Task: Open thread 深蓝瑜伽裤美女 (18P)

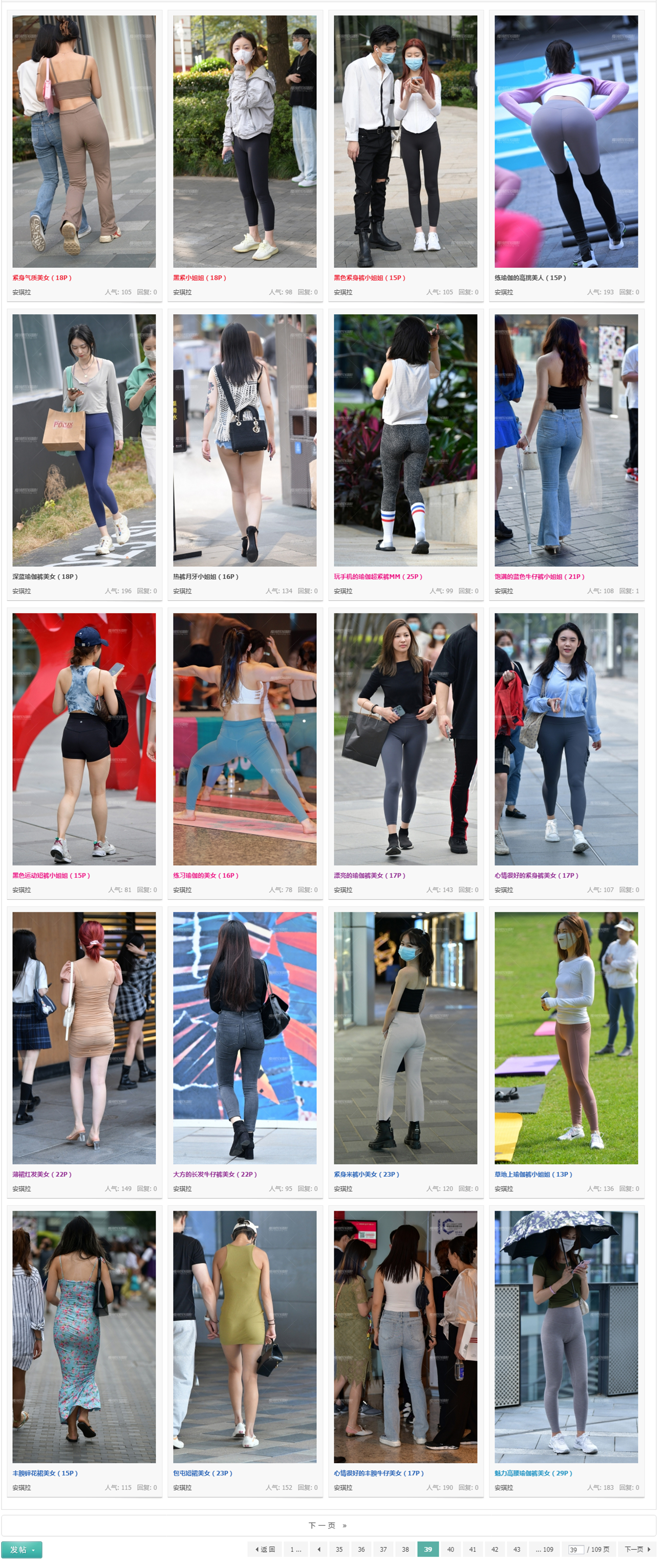Action: pyautogui.click(x=45, y=576)
